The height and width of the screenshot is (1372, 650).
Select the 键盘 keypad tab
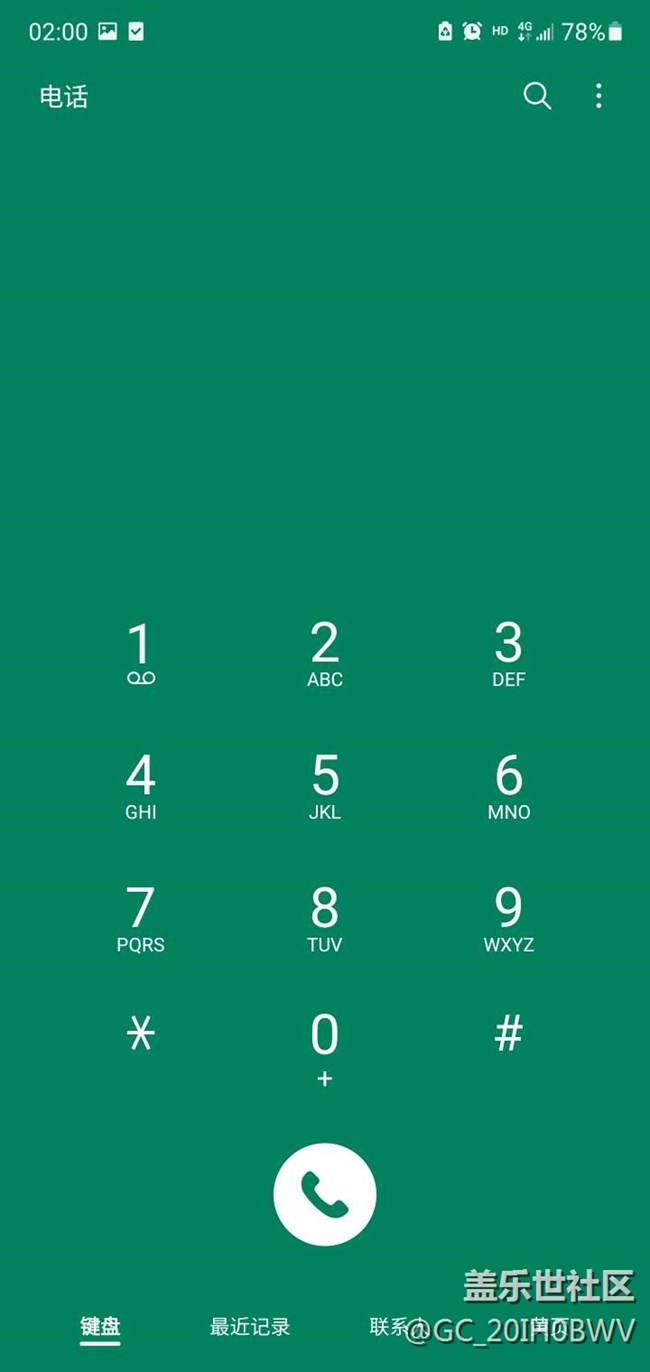100,1327
